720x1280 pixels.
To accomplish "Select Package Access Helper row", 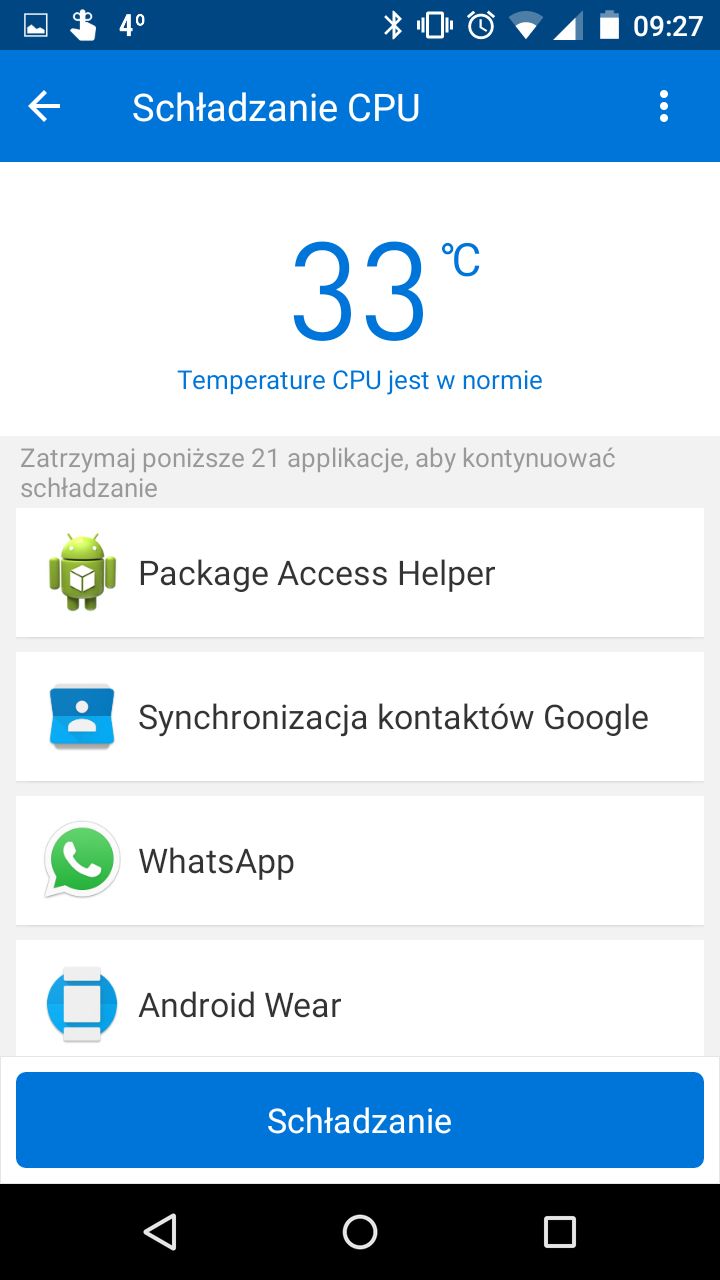I will coord(360,572).
